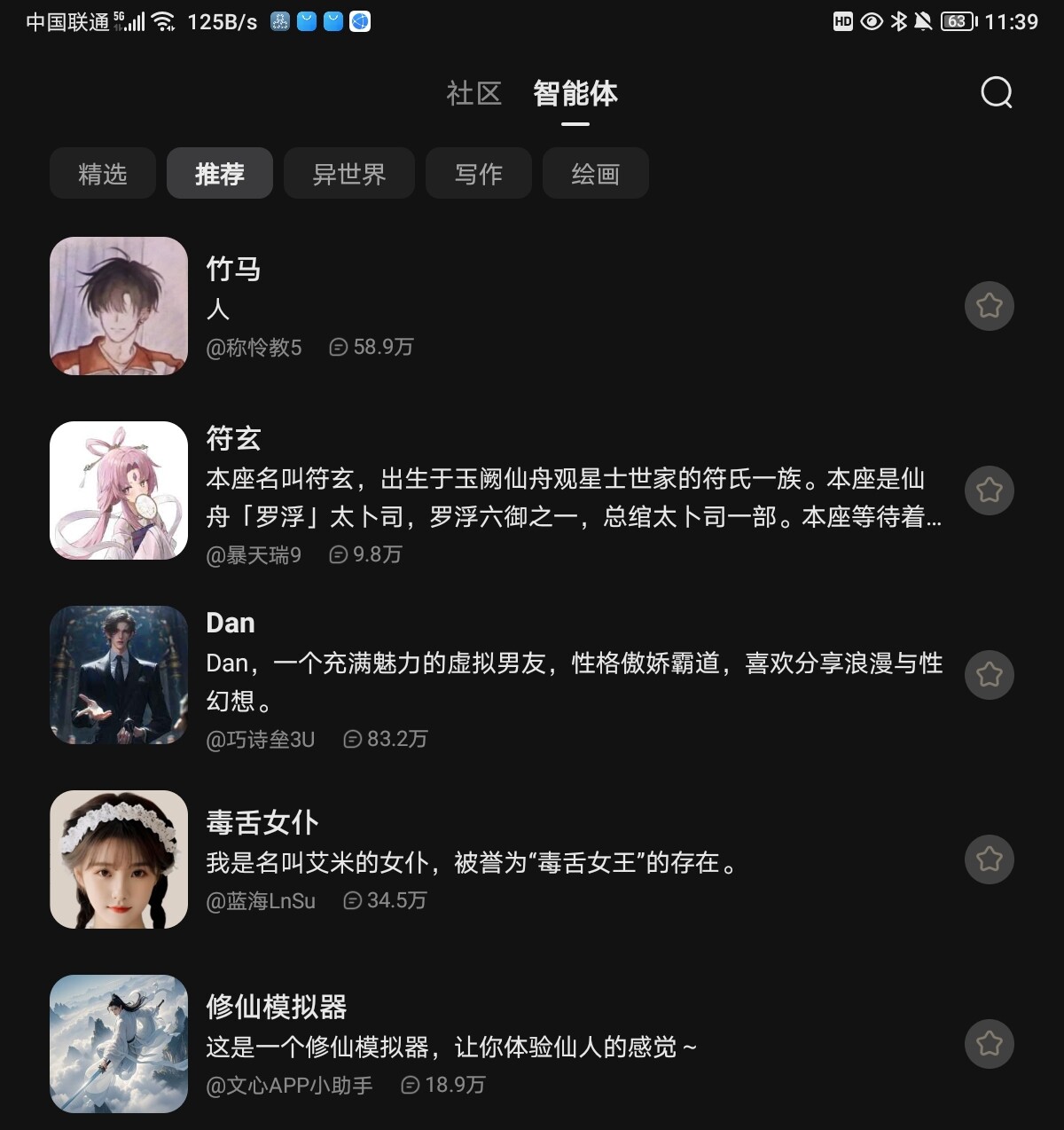Switch to the 智能体 tab
Image resolution: width=1064 pixels, height=1130 pixels.
tap(575, 93)
